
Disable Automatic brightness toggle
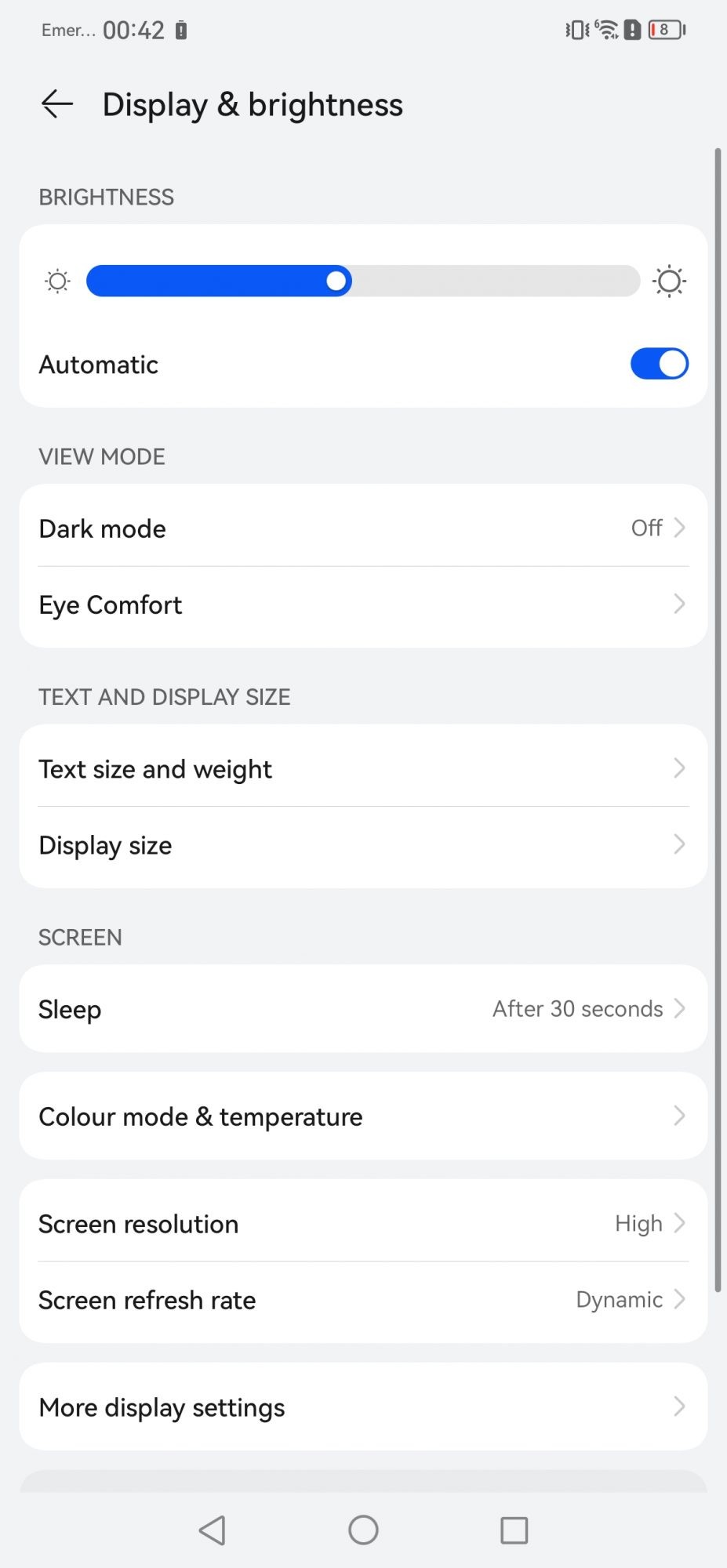tap(659, 364)
